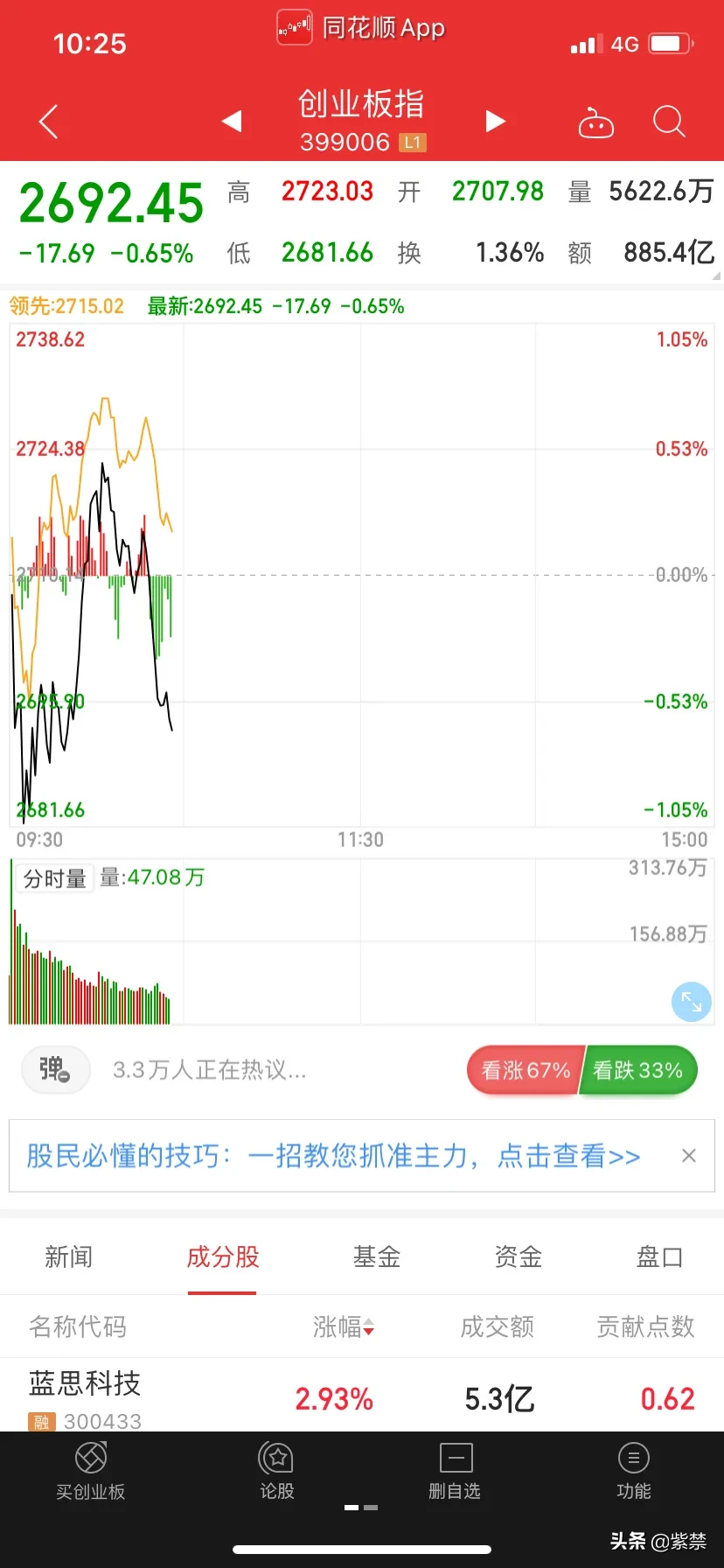Vote 看跌 bearish
Image resolution: width=724 pixels, height=1568 pixels.
coord(639,1070)
